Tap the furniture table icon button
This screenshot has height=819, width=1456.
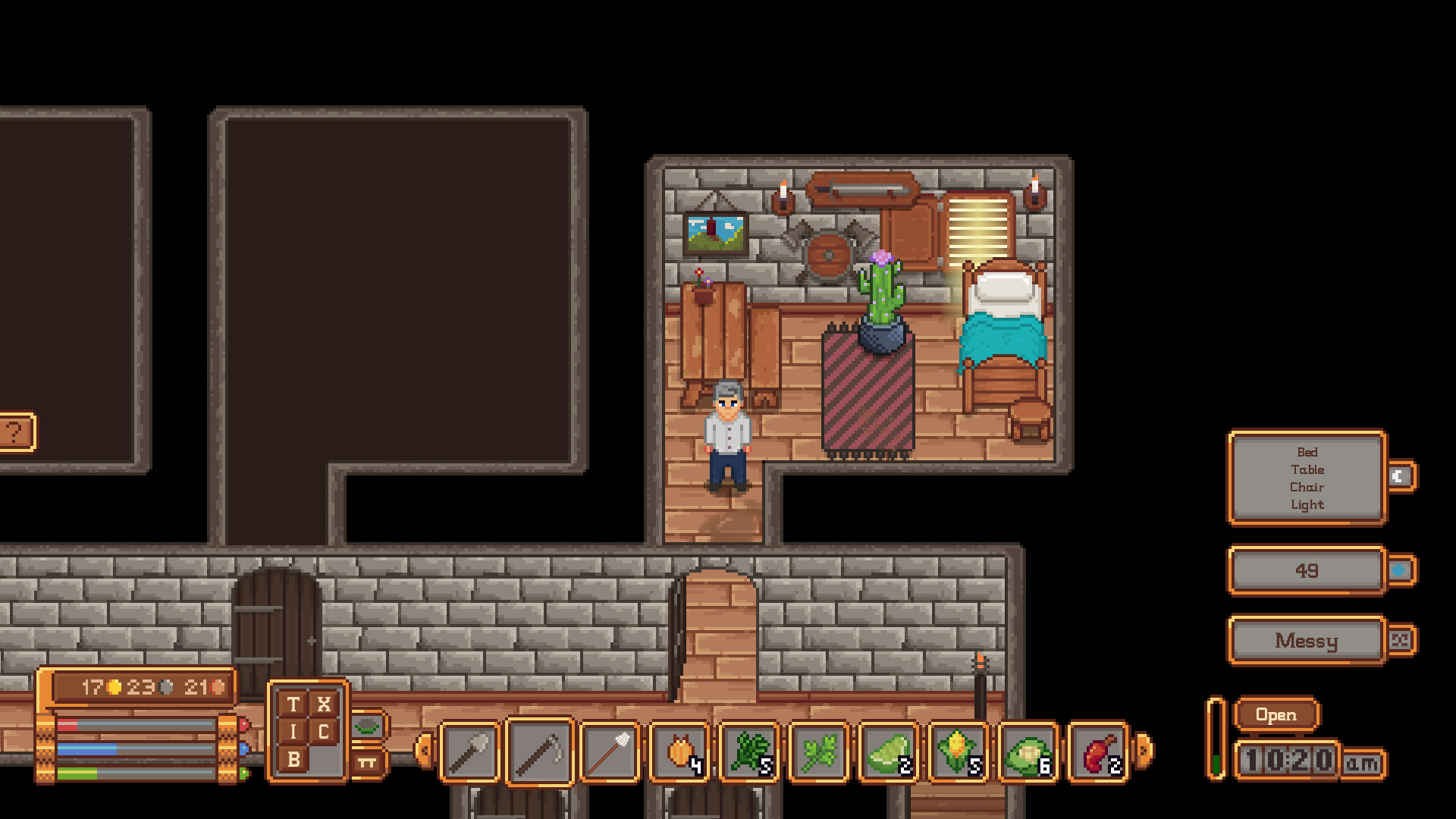pos(368,763)
